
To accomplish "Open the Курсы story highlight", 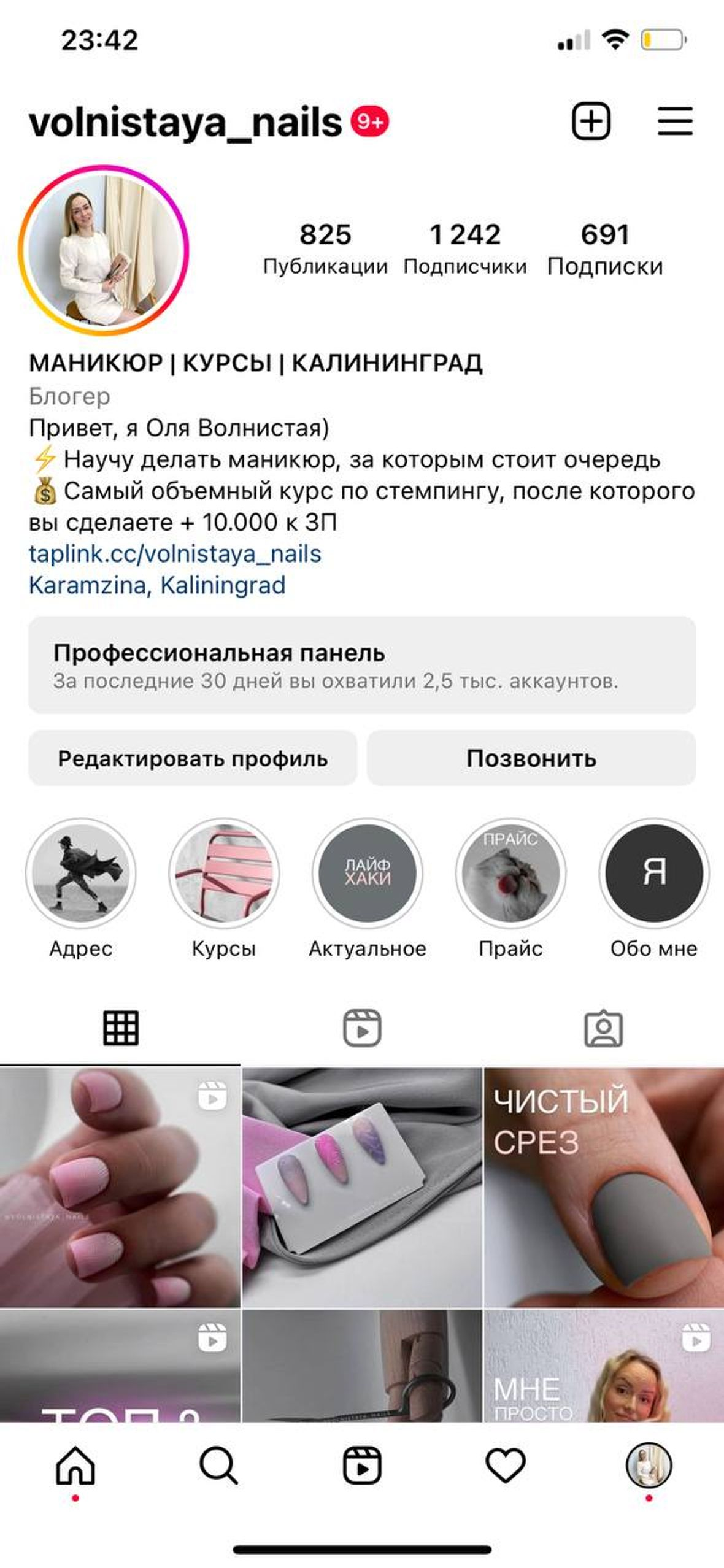I will 224,873.
